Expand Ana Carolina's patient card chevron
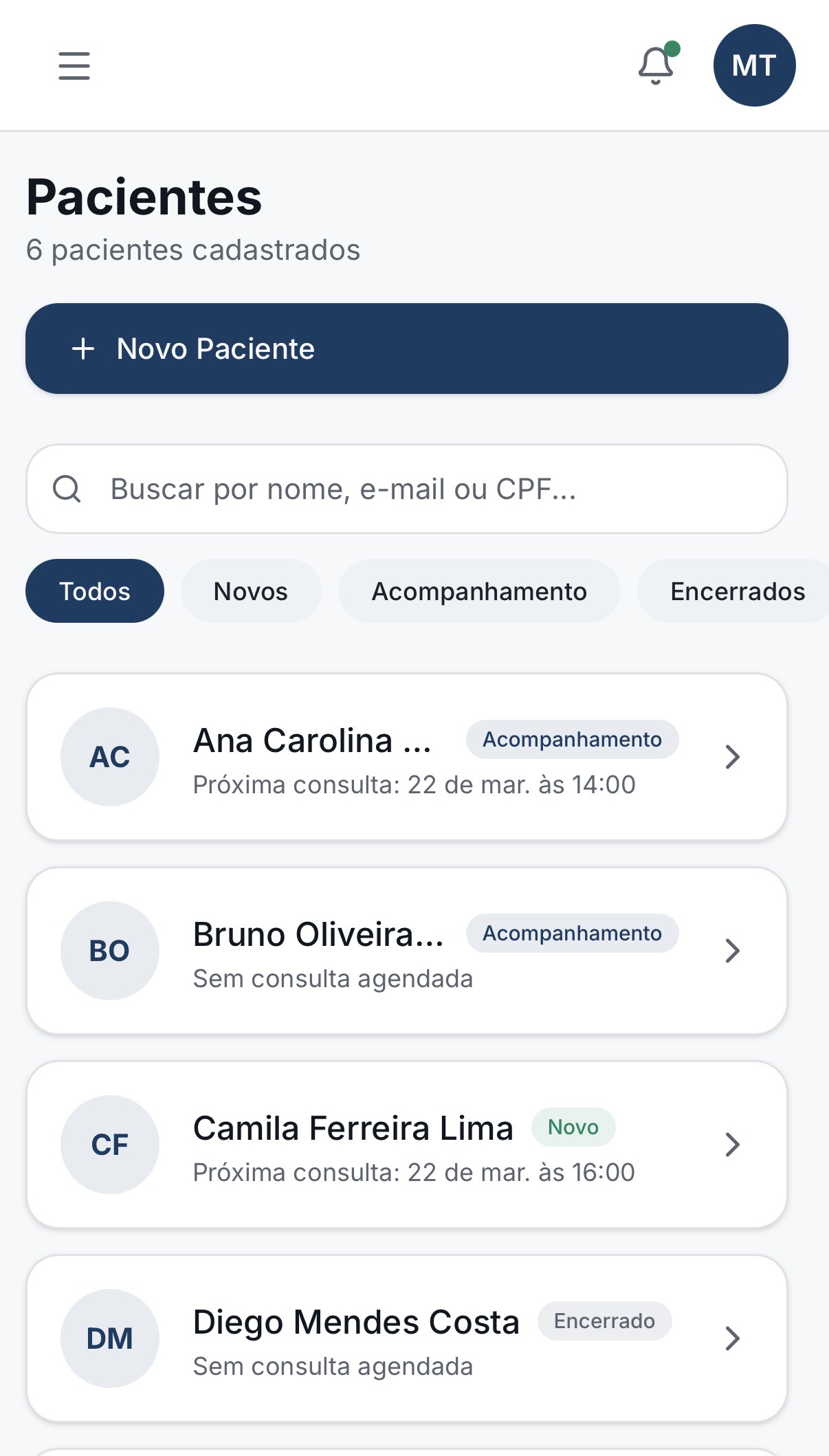Image resolution: width=829 pixels, height=1456 pixels. coord(733,756)
